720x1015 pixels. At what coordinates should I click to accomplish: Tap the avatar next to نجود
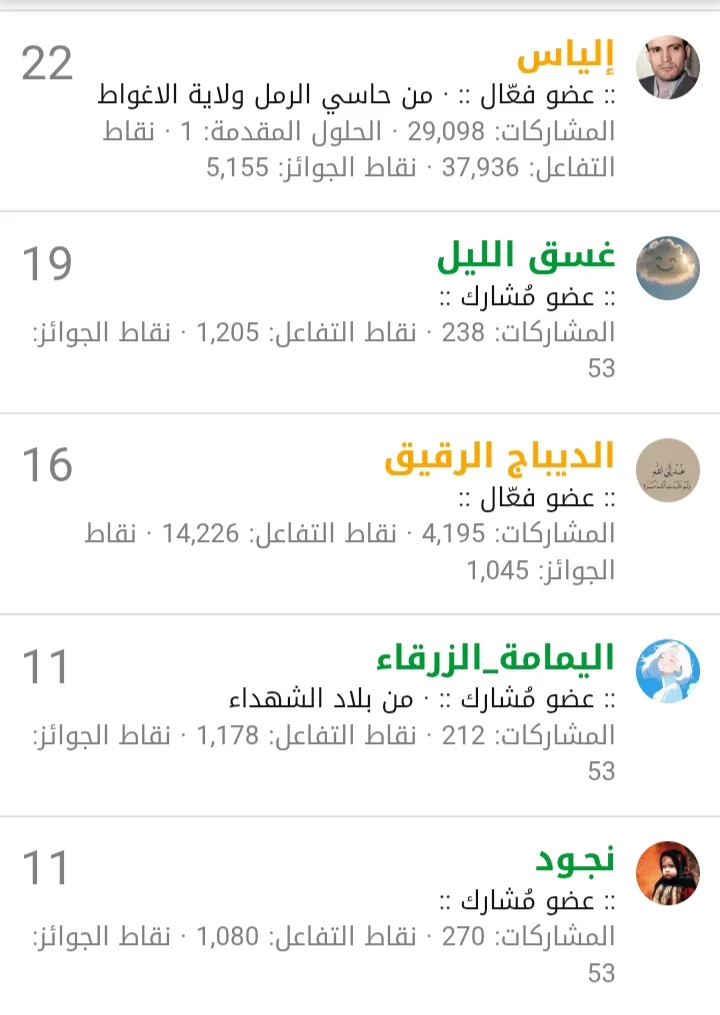coord(668,873)
